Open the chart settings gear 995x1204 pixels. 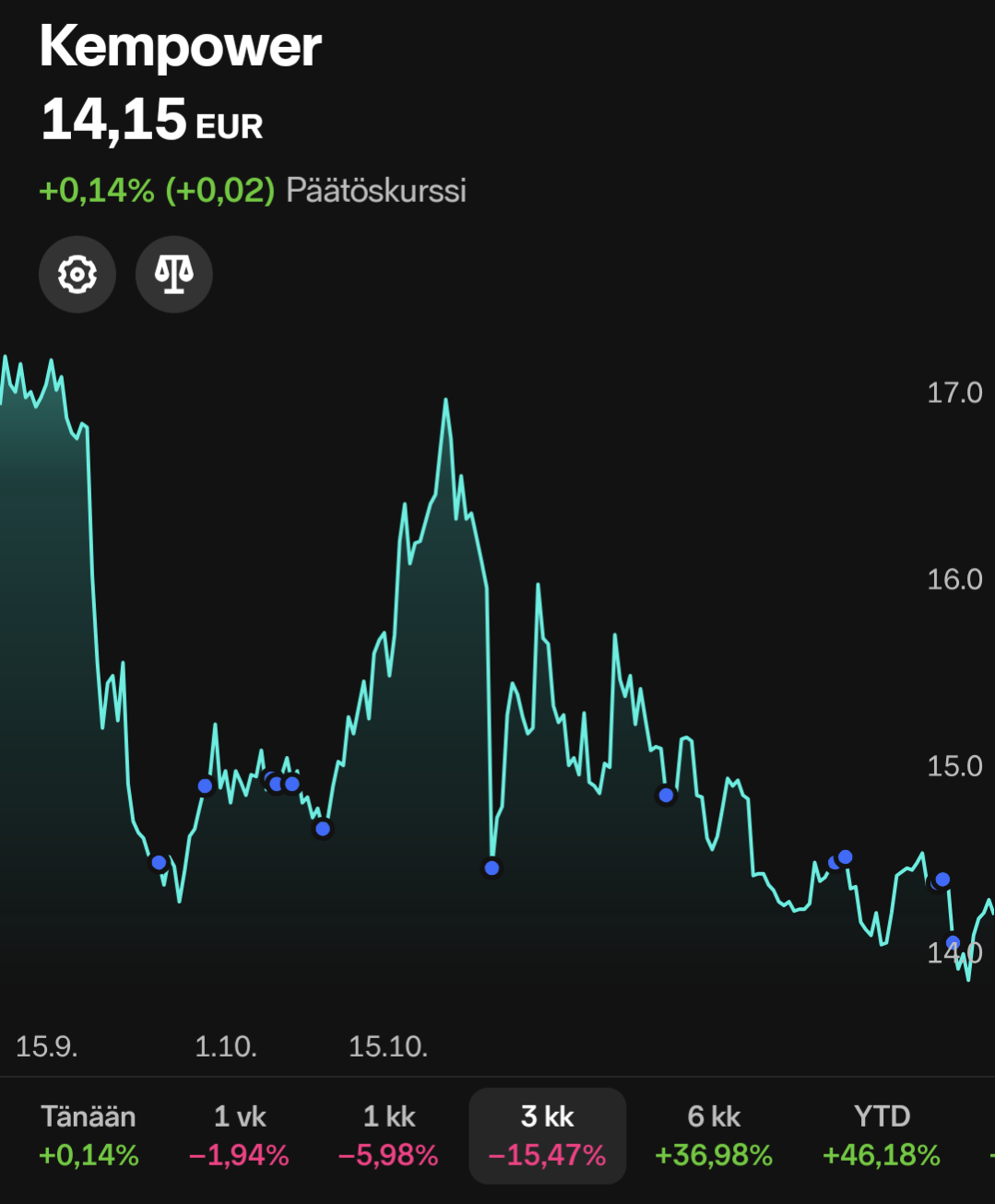pyautogui.click(x=77, y=275)
